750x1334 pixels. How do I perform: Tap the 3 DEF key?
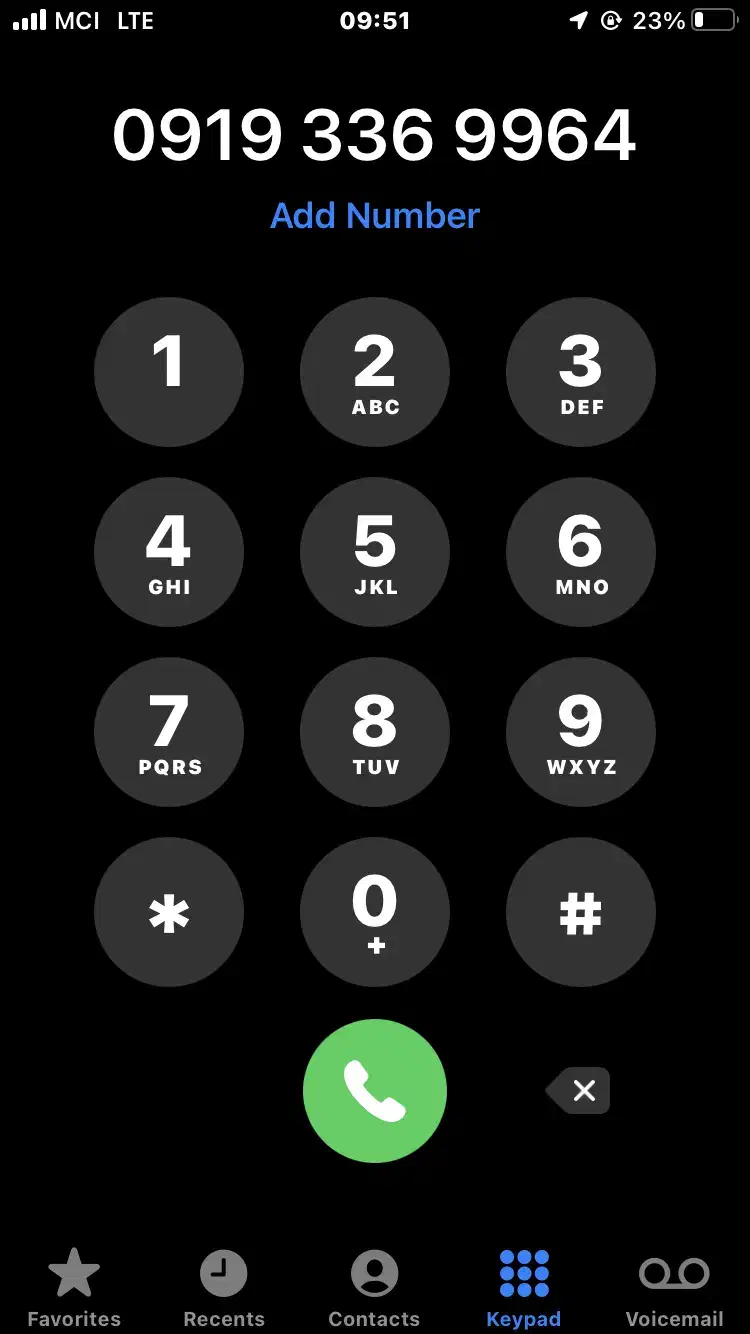pos(581,372)
